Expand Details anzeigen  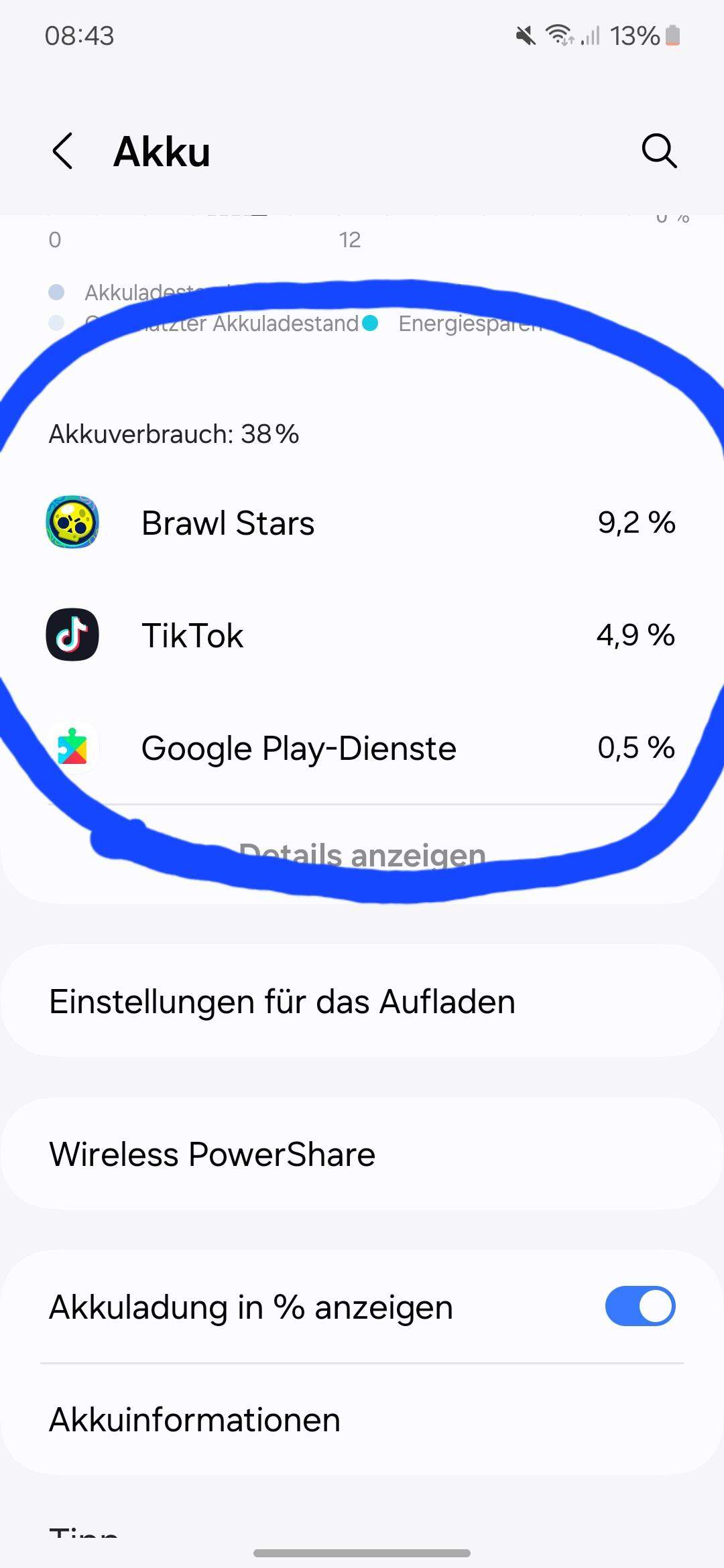[x=362, y=854]
